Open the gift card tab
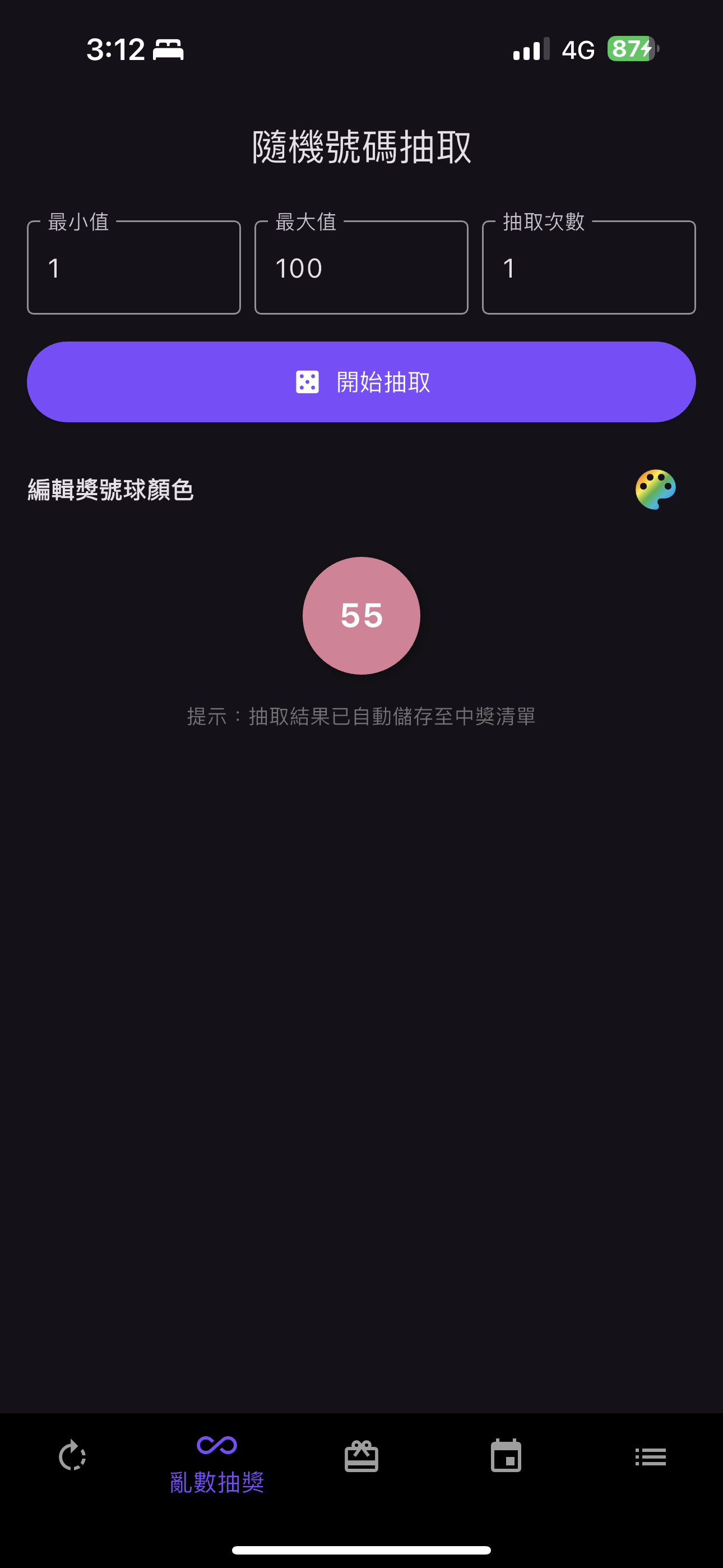The width and height of the screenshot is (723, 1568). coord(361,1457)
